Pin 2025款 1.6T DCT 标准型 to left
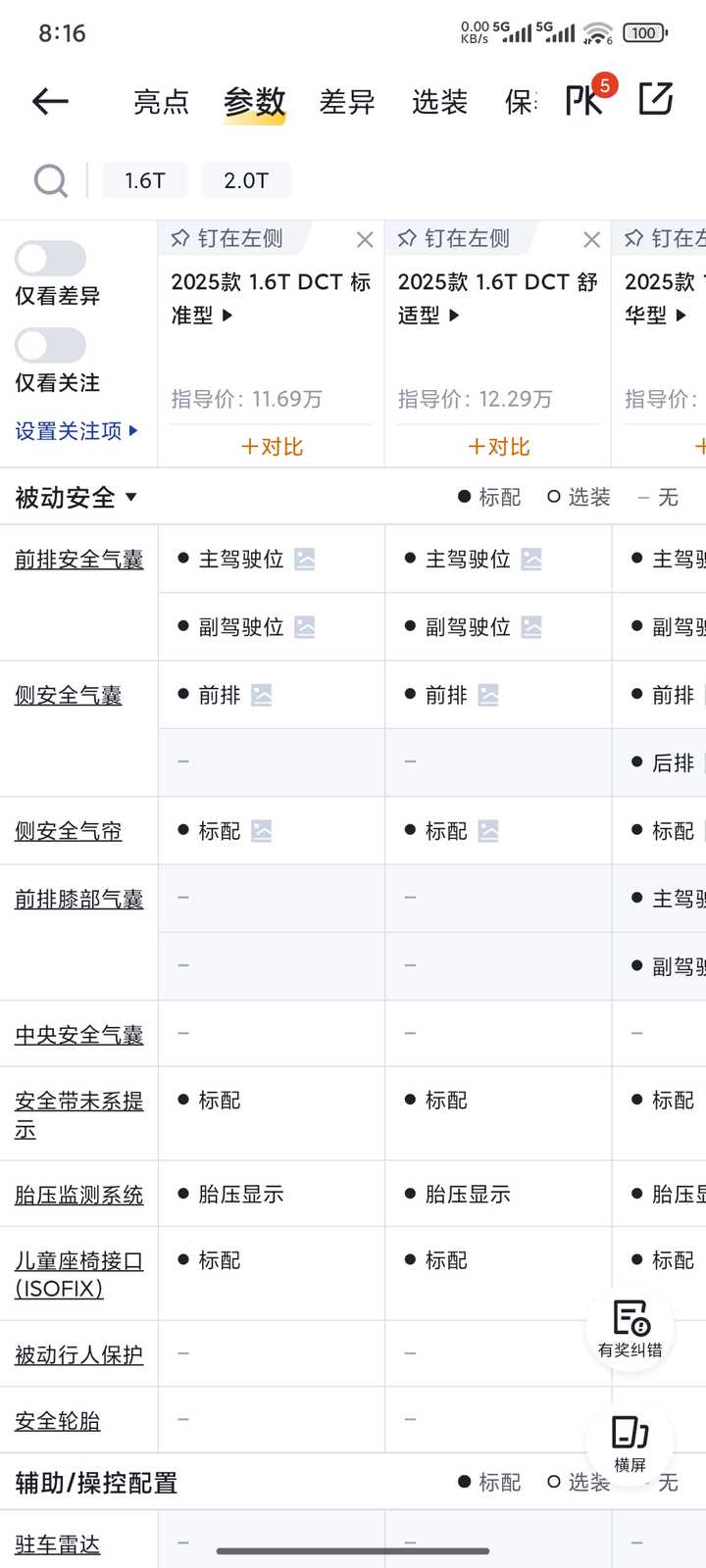 tap(227, 238)
